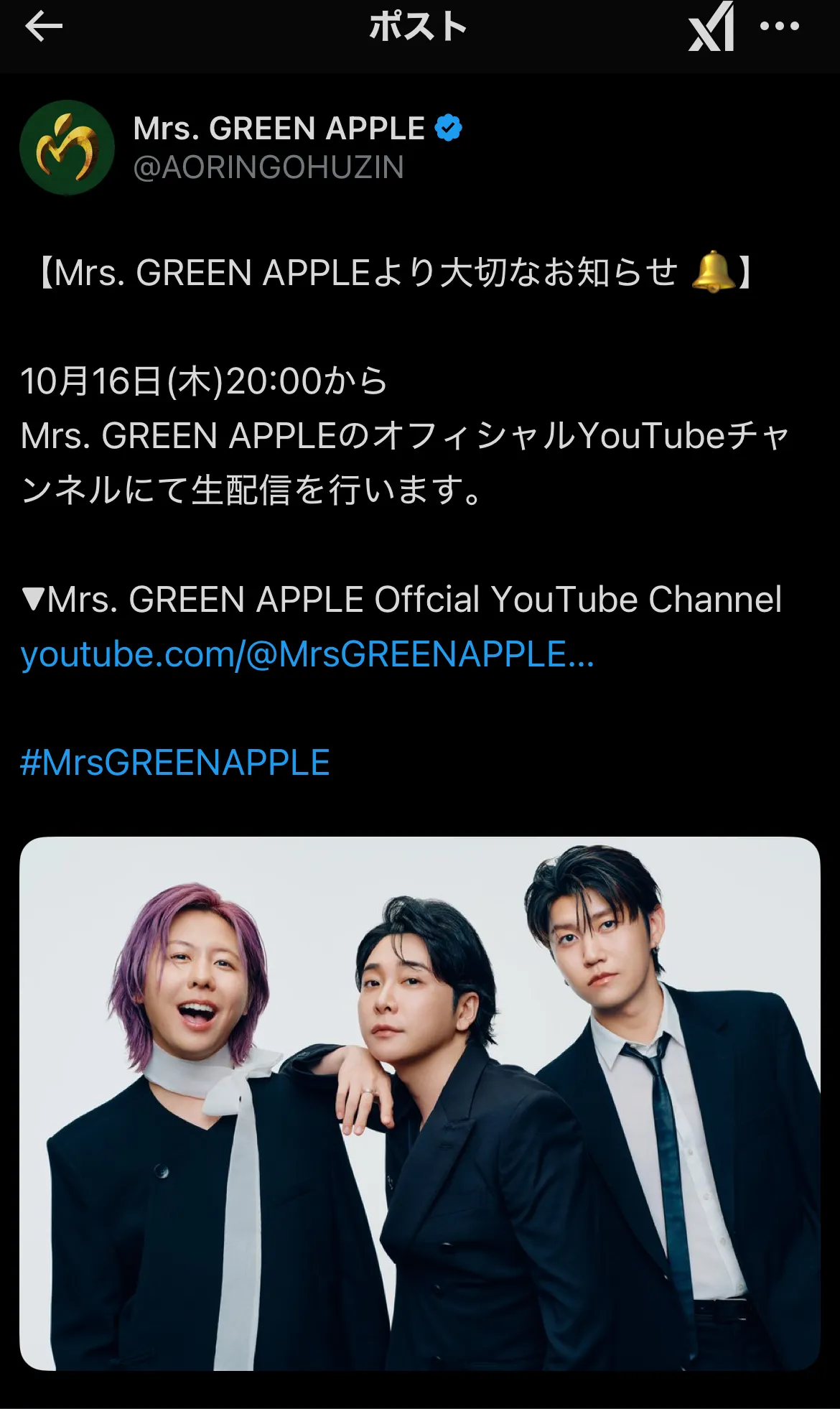The width and height of the screenshot is (840, 1409).
Task: Open the youtube.com/@MrsGREENAPPLE link
Action: [307, 654]
